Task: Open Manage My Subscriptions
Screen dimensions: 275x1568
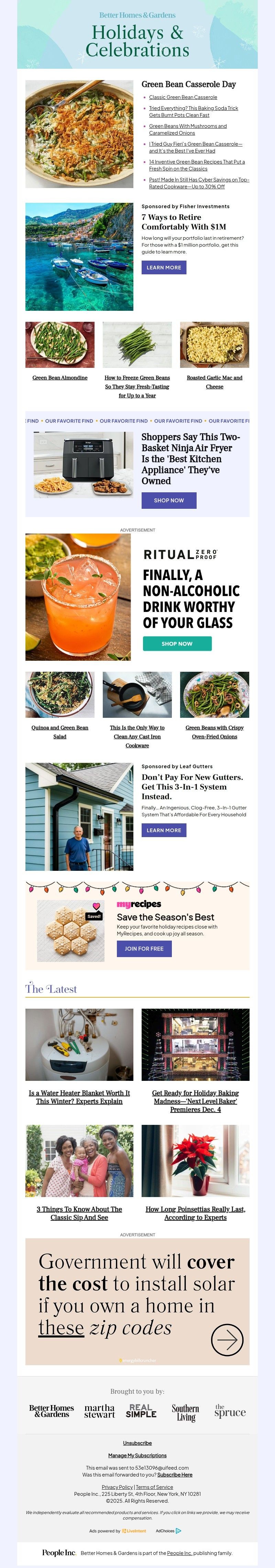Action: 137,1455
